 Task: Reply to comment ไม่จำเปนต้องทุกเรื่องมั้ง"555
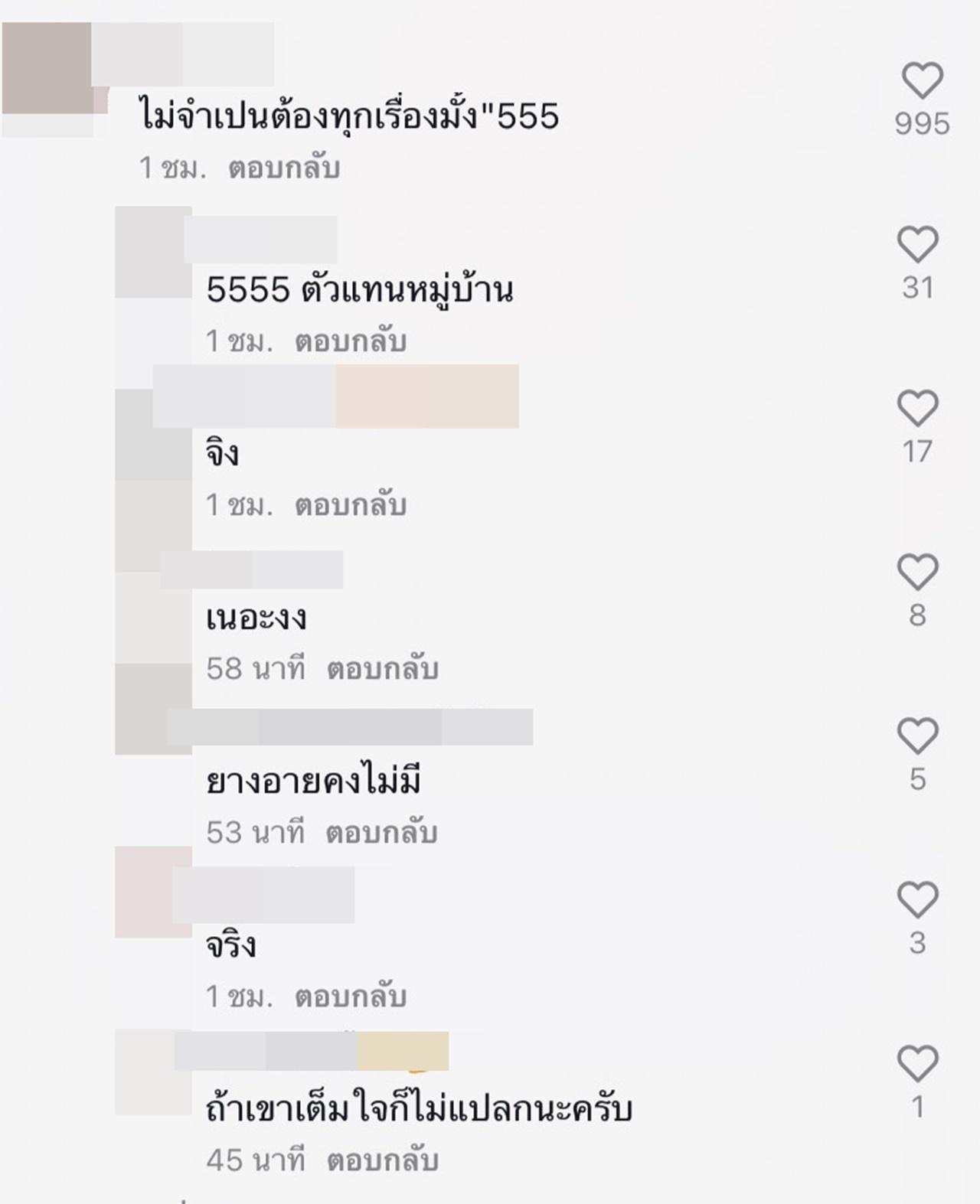click(284, 168)
